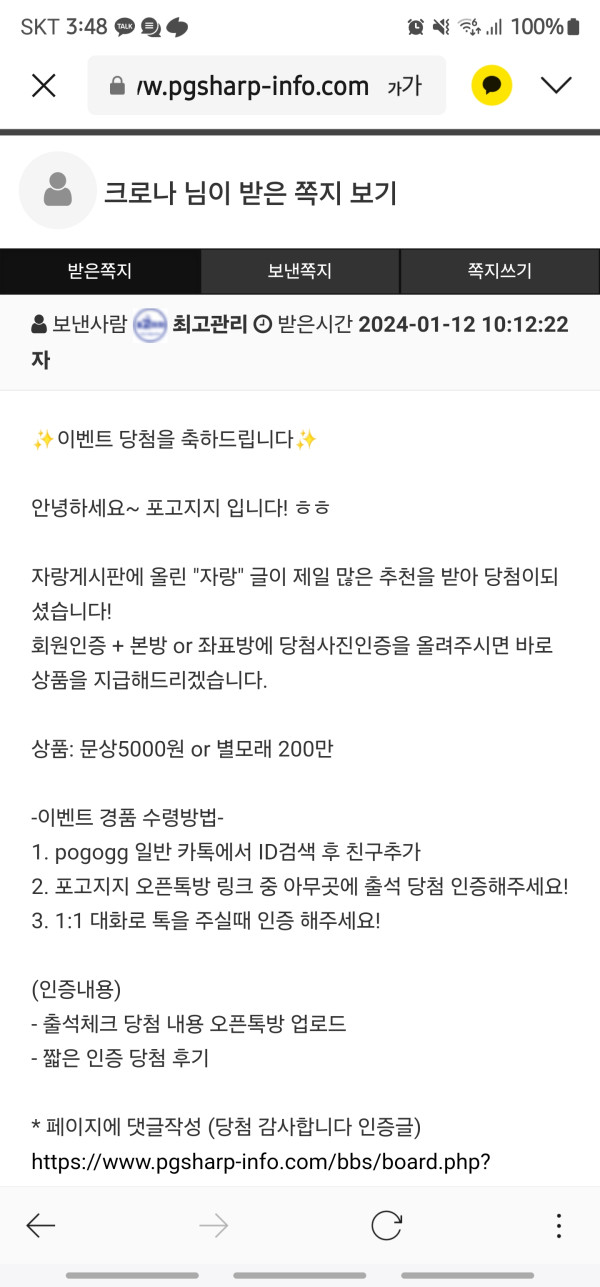
Task: Reload the current page
Action: click(386, 1225)
